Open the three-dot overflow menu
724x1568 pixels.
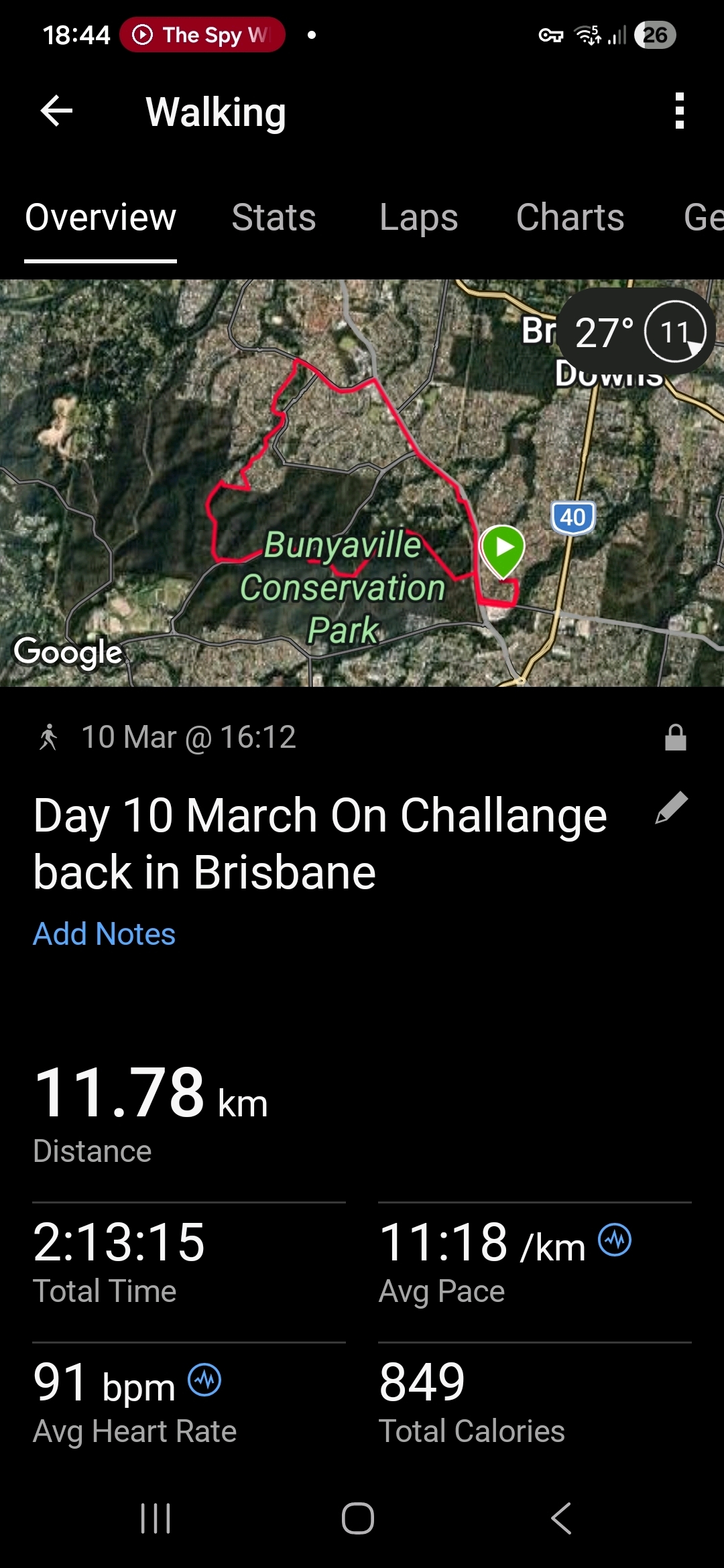click(x=679, y=111)
